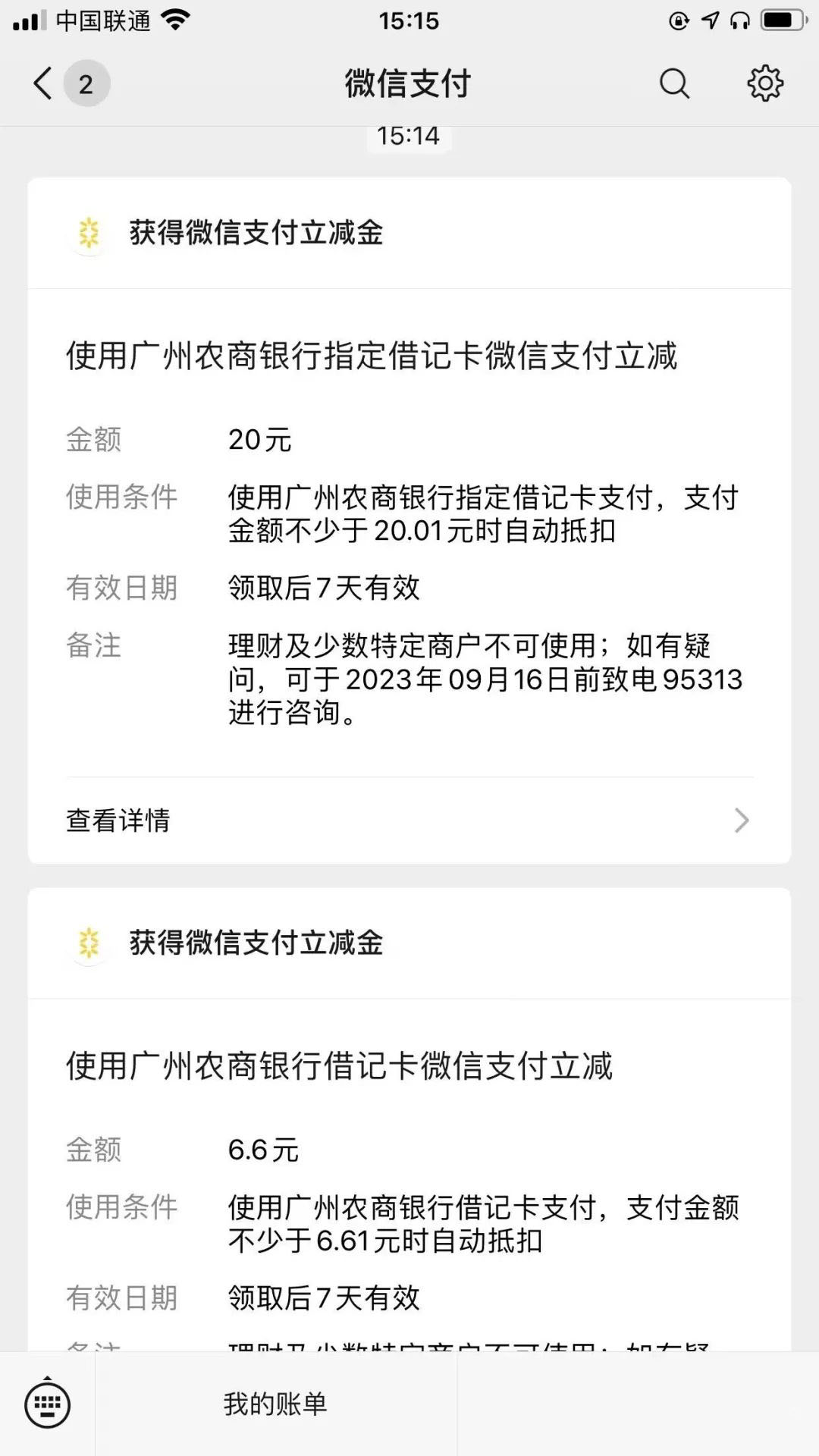
Task: Open the 我的账单 menu
Action: tap(275, 1404)
